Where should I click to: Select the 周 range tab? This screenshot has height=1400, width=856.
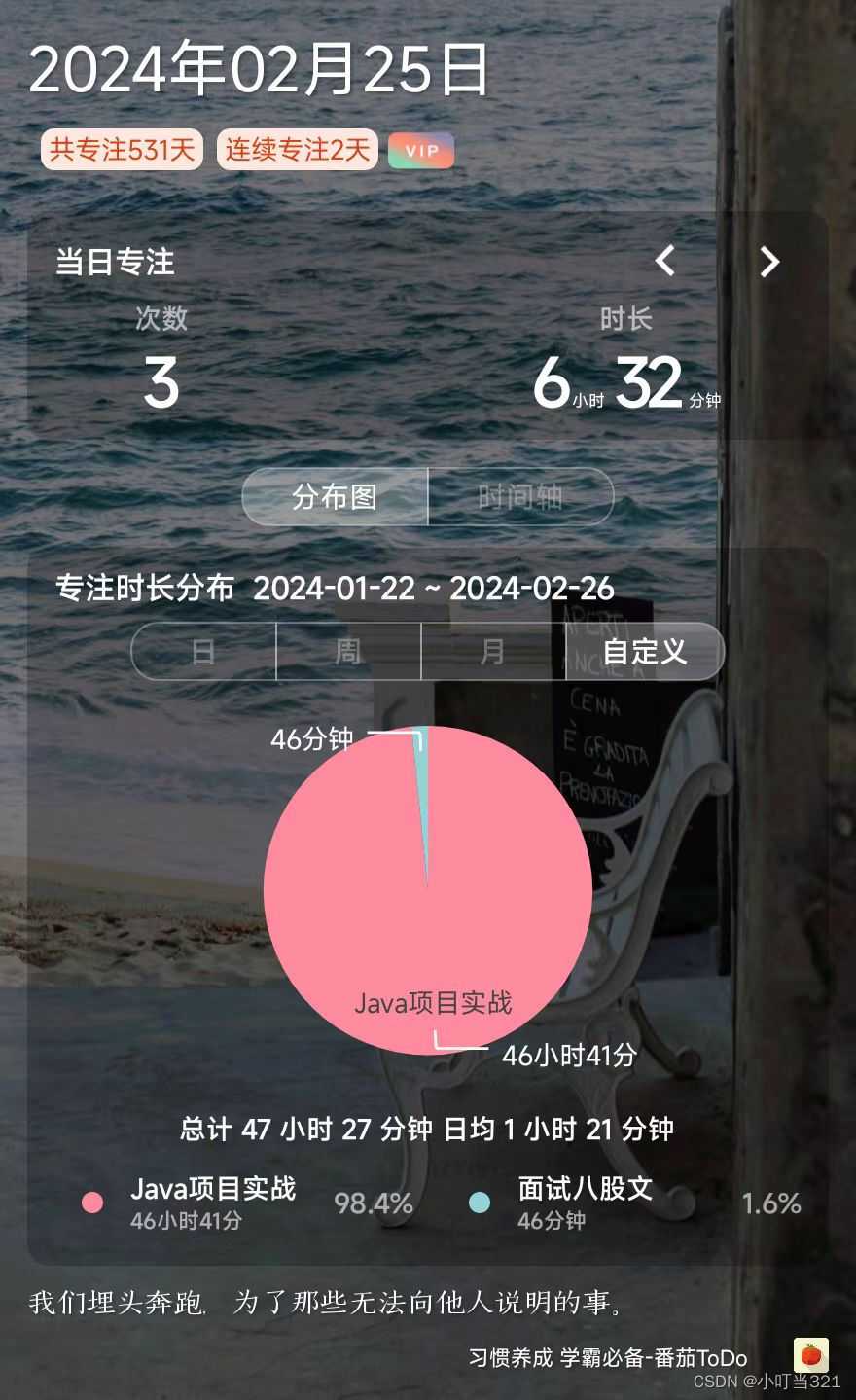(x=348, y=651)
